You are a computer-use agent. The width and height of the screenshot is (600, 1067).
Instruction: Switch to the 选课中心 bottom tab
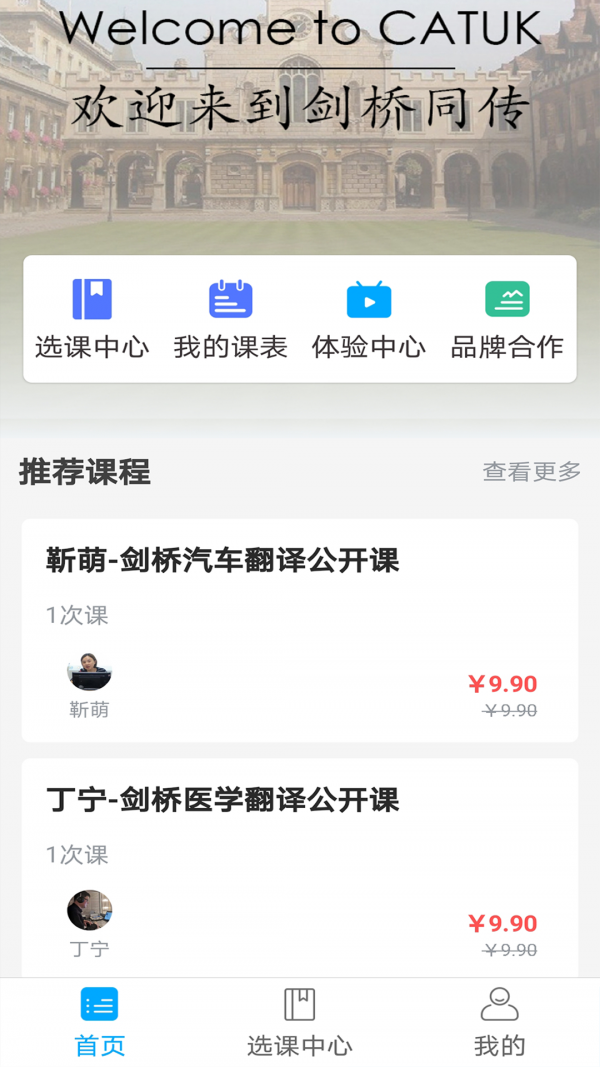[x=300, y=1022]
